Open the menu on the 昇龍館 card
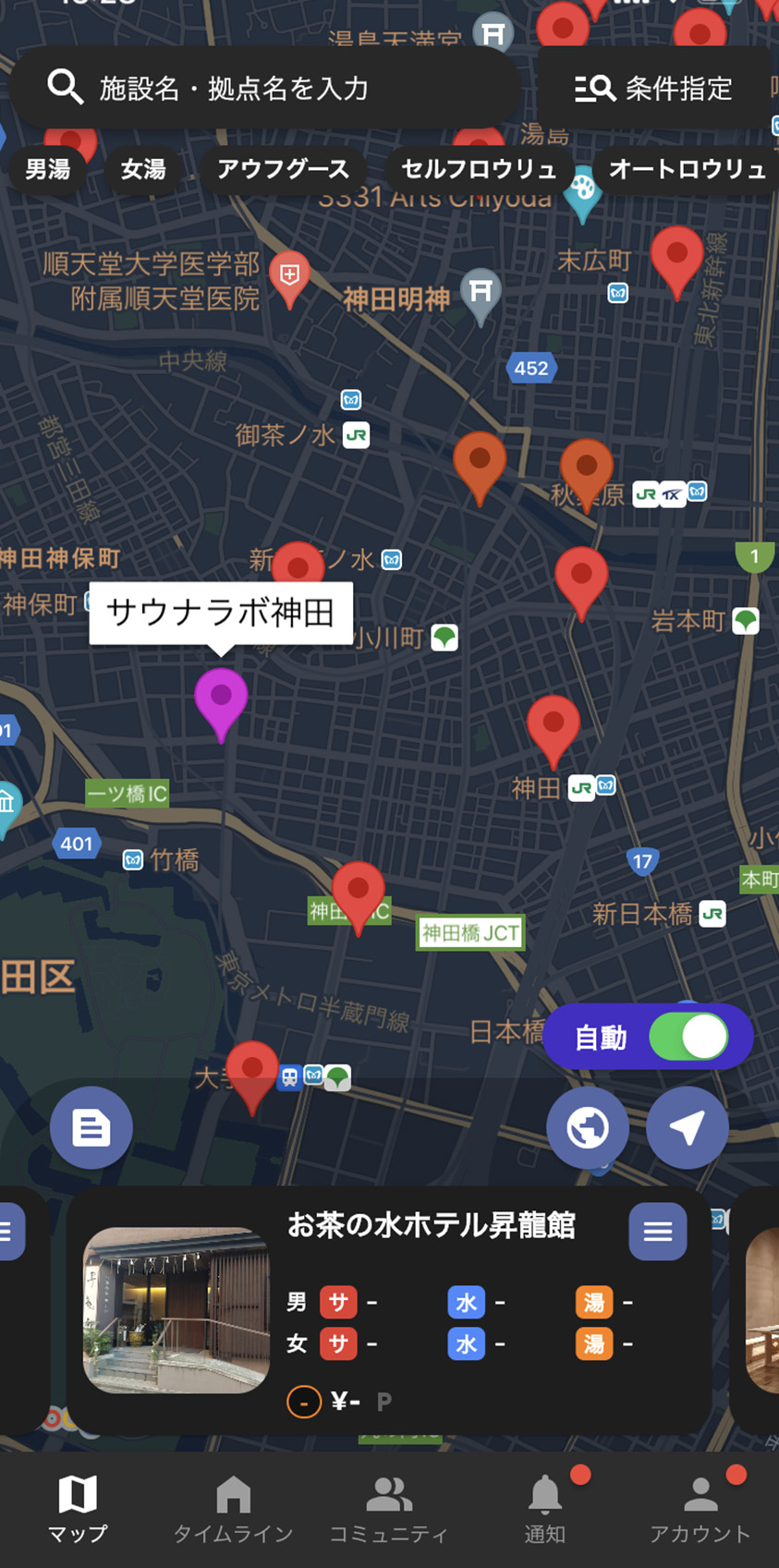This screenshot has width=779, height=1568. click(x=657, y=1231)
